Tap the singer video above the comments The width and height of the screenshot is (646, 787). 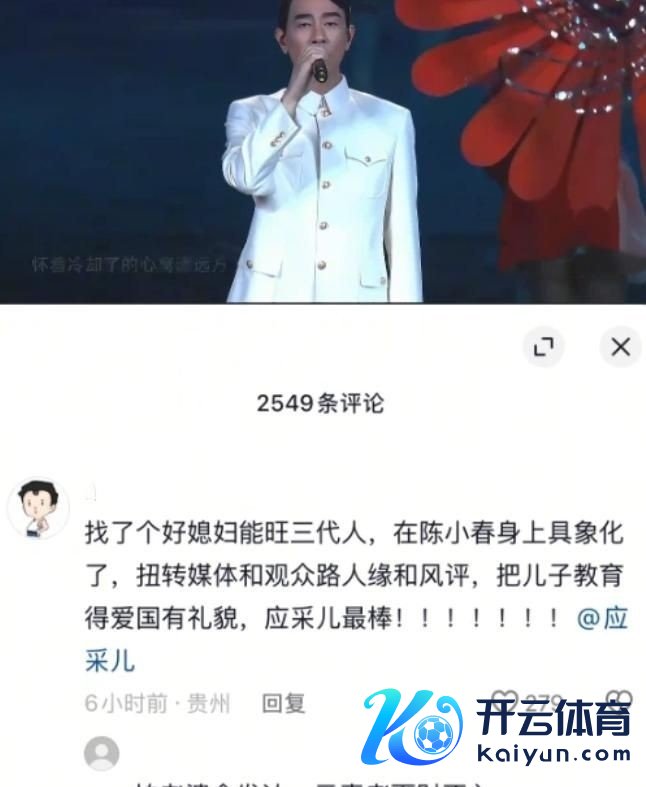pos(323,150)
